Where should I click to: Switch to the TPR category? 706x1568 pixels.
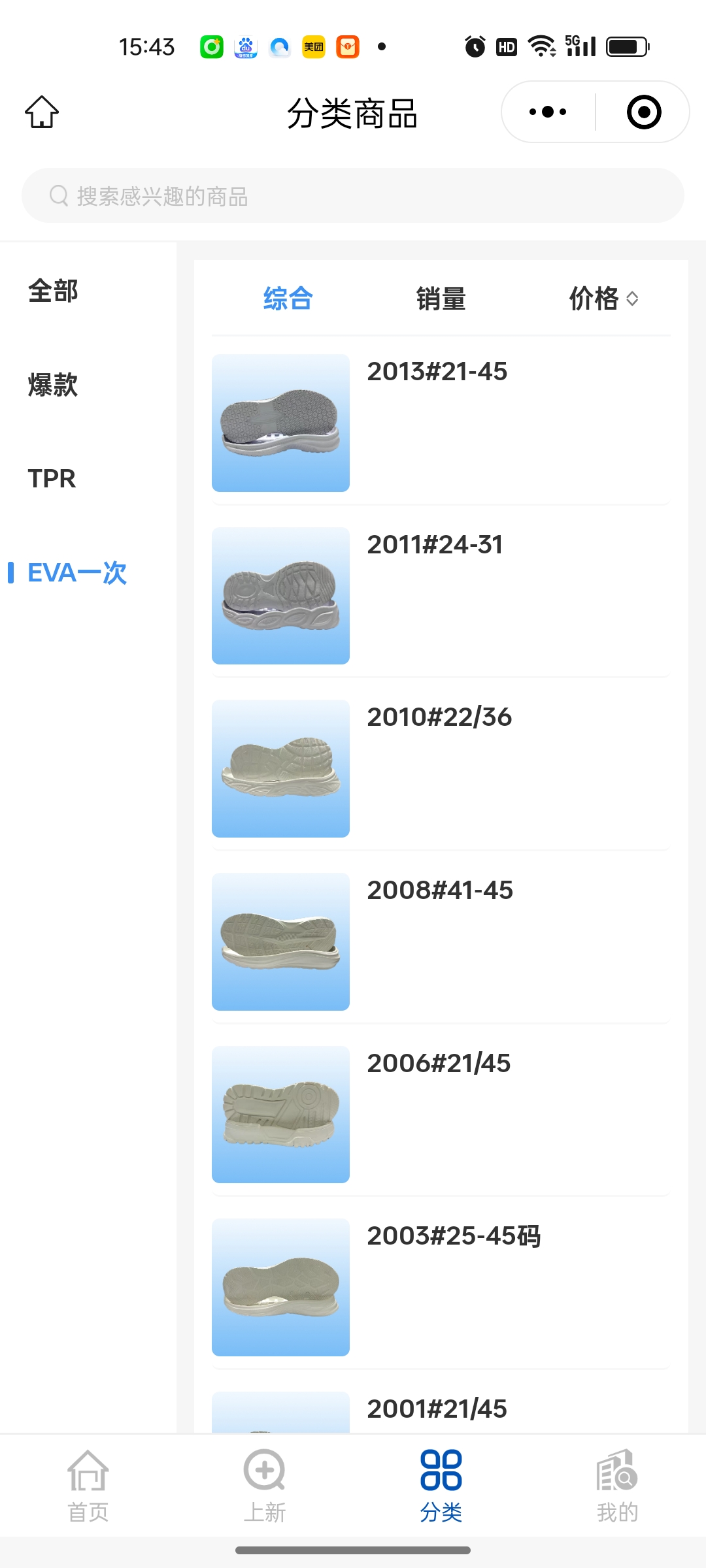(52, 479)
